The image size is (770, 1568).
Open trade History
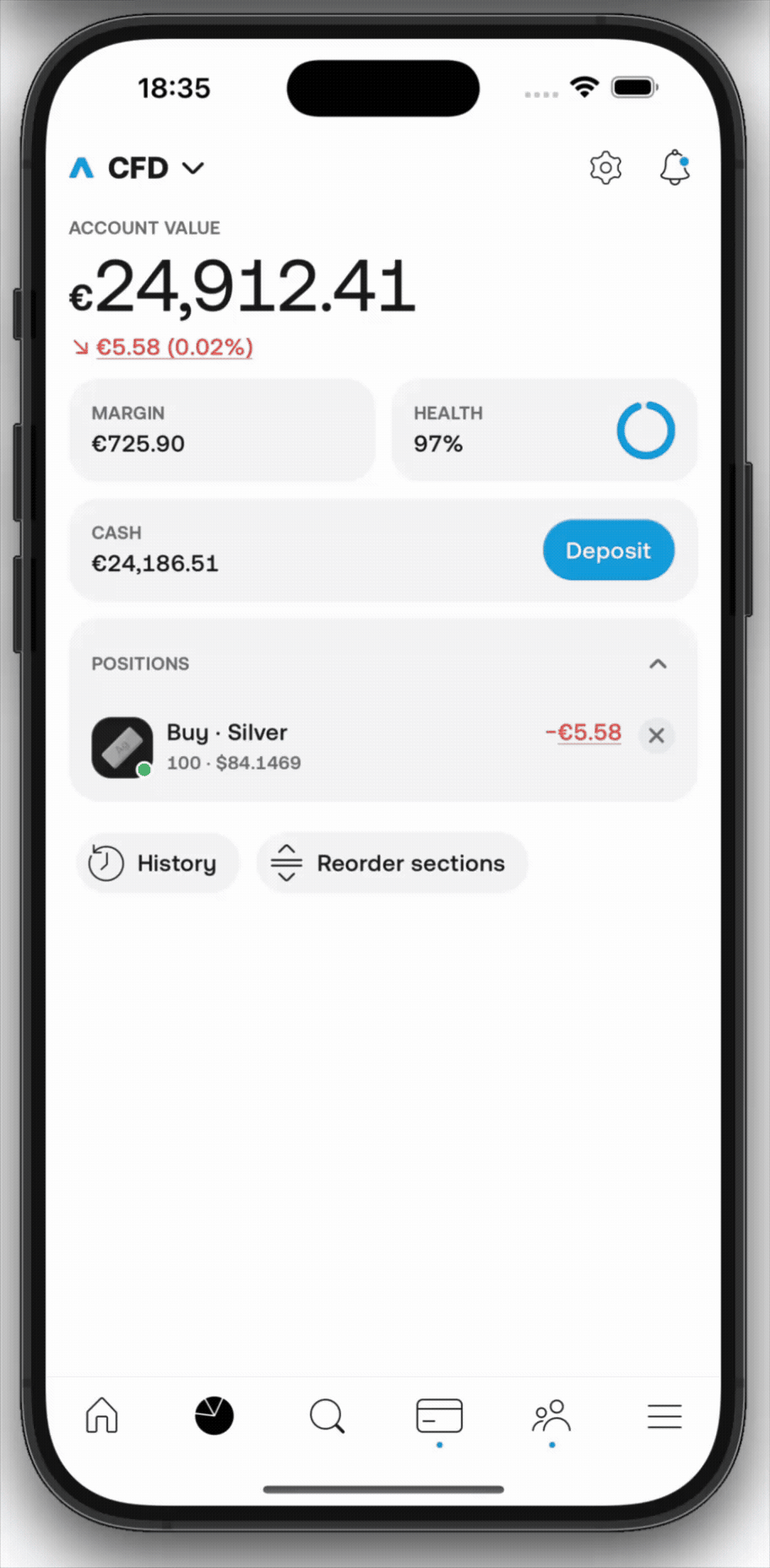coord(157,863)
